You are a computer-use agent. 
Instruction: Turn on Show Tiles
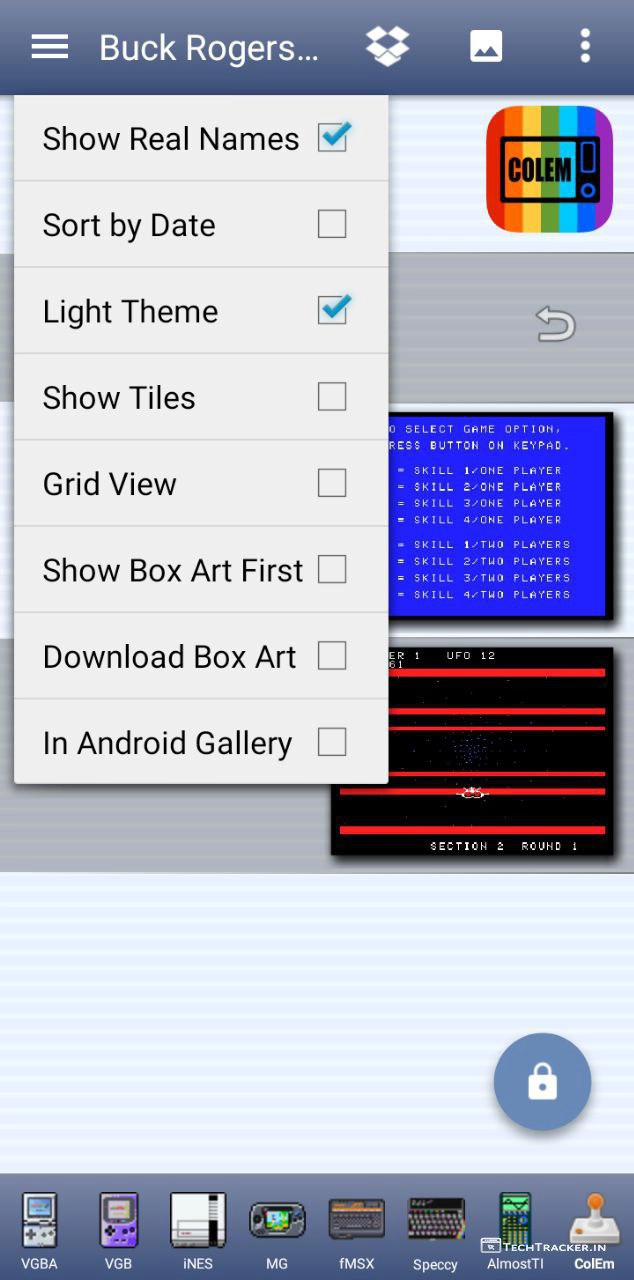click(x=332, y=397)
